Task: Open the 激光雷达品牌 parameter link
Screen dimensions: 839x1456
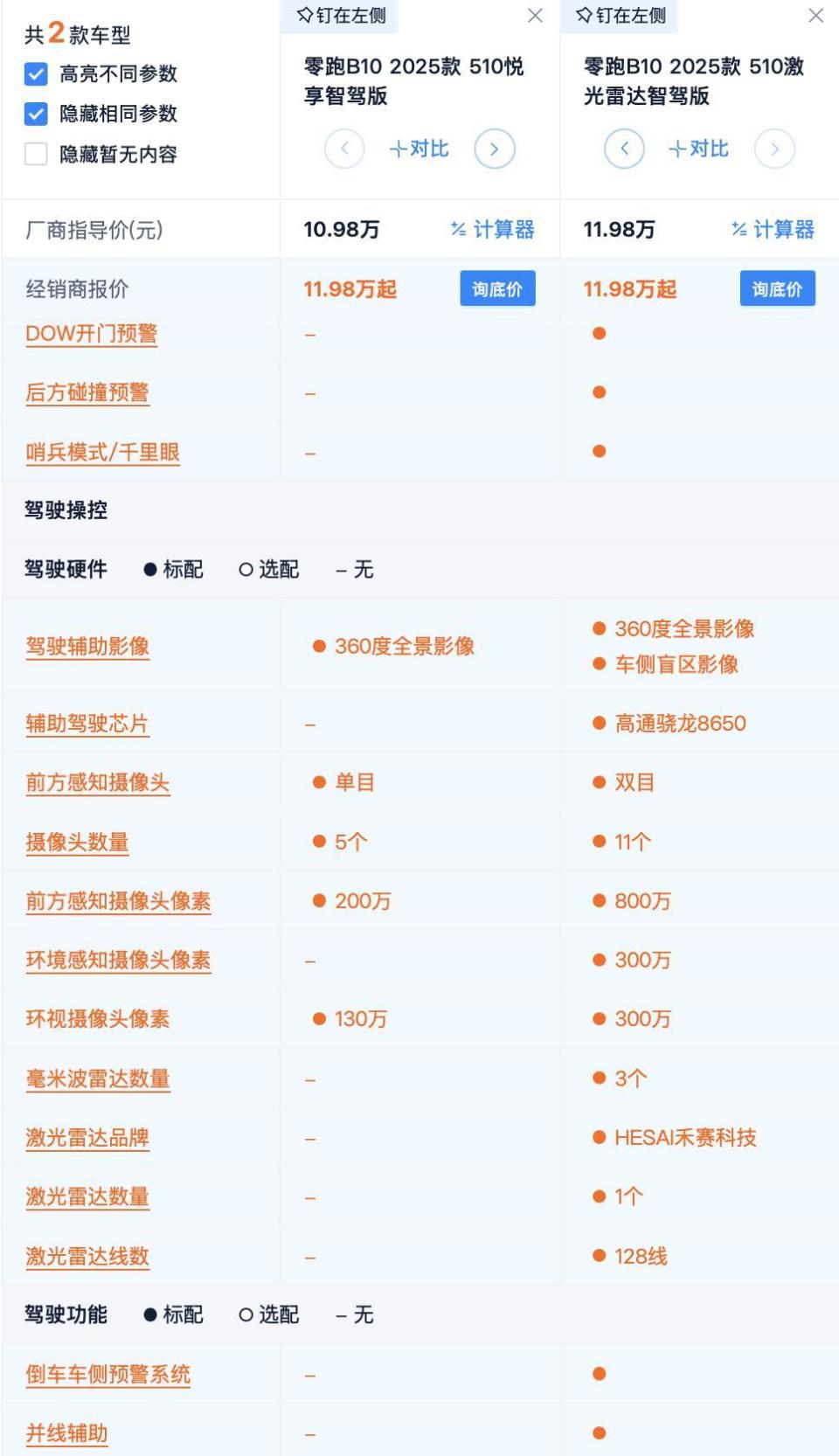Action: [x=86, y=1137]
